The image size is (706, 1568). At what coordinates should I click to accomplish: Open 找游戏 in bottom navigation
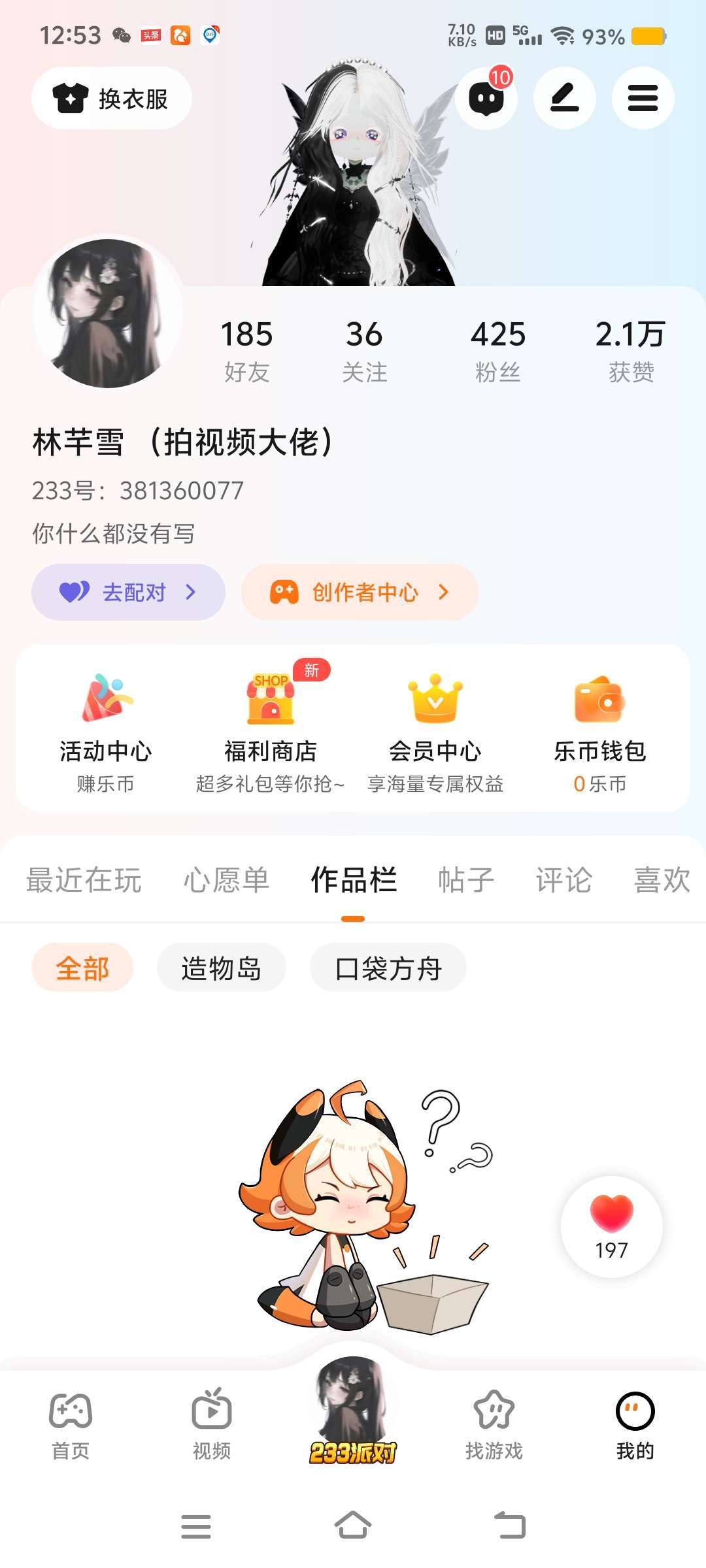494,1424
